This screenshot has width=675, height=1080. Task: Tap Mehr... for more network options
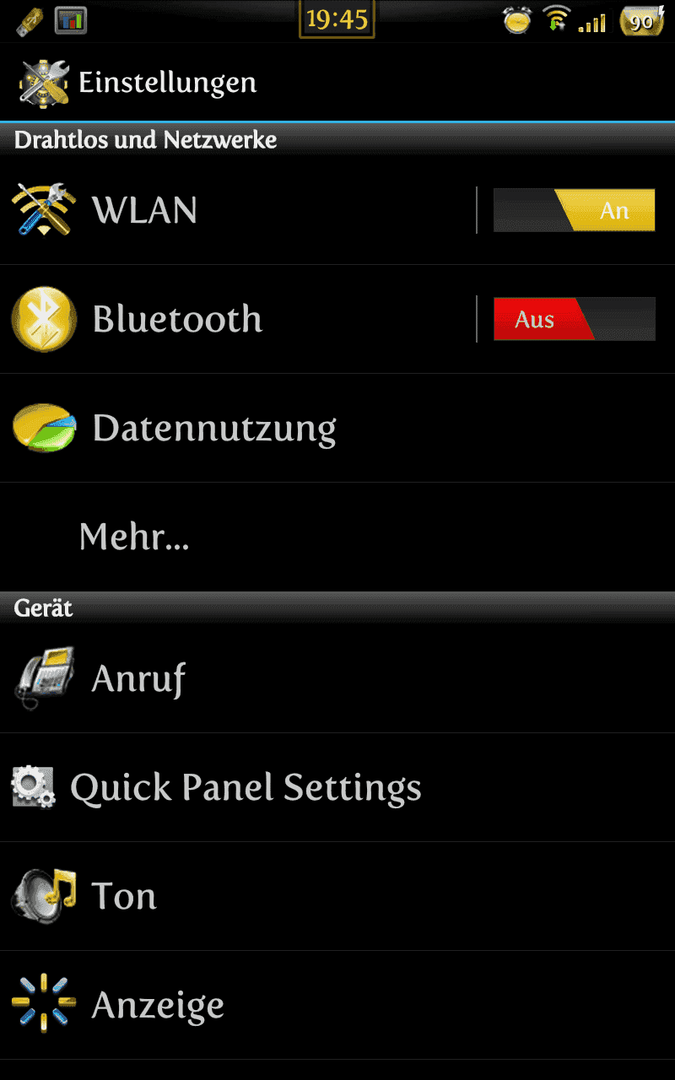[x=134, y=537]
